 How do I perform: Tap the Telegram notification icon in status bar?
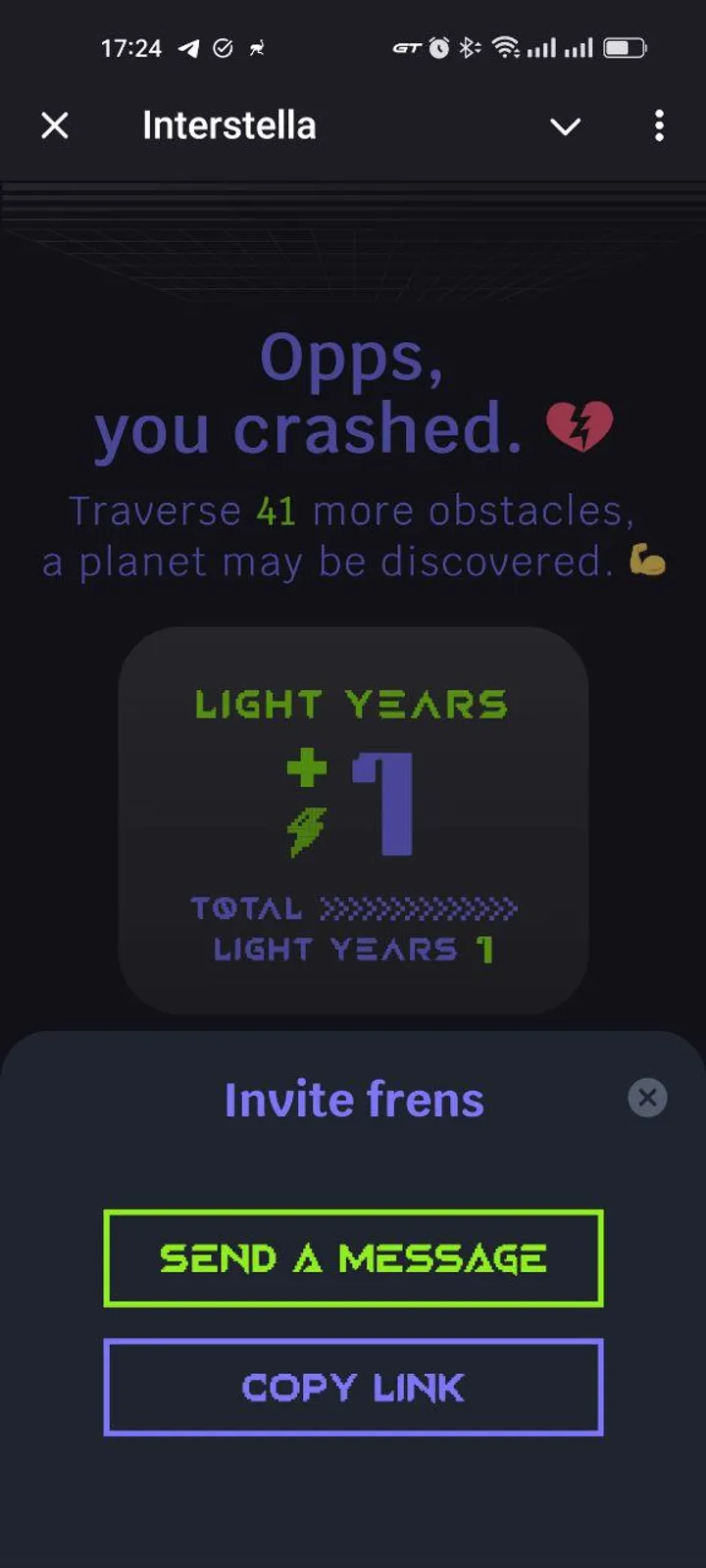[x=189, y=47]
